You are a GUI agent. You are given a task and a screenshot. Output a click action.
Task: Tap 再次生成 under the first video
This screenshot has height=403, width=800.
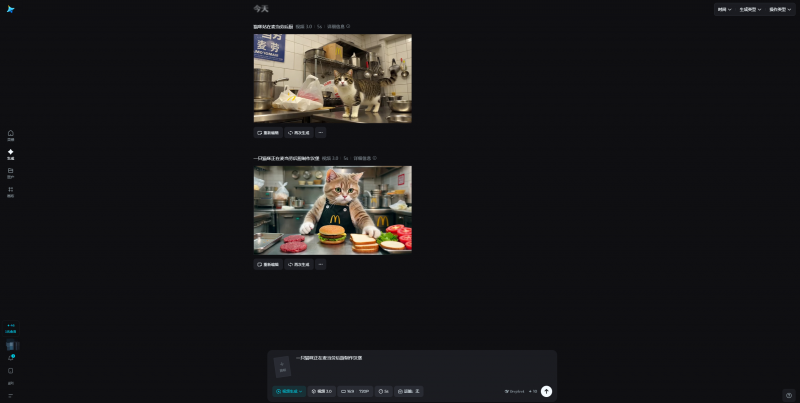click(298, 132)
